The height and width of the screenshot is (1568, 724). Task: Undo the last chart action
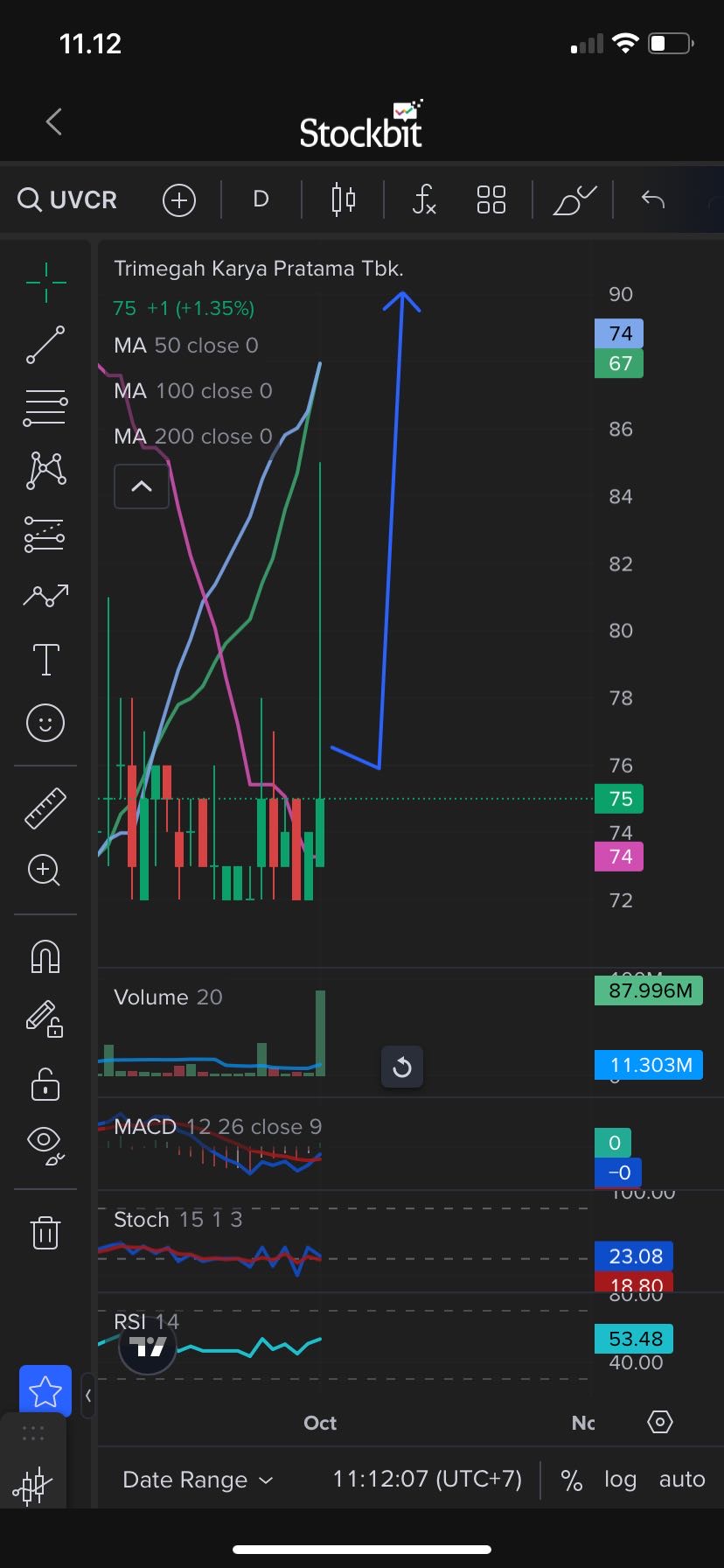652,199
